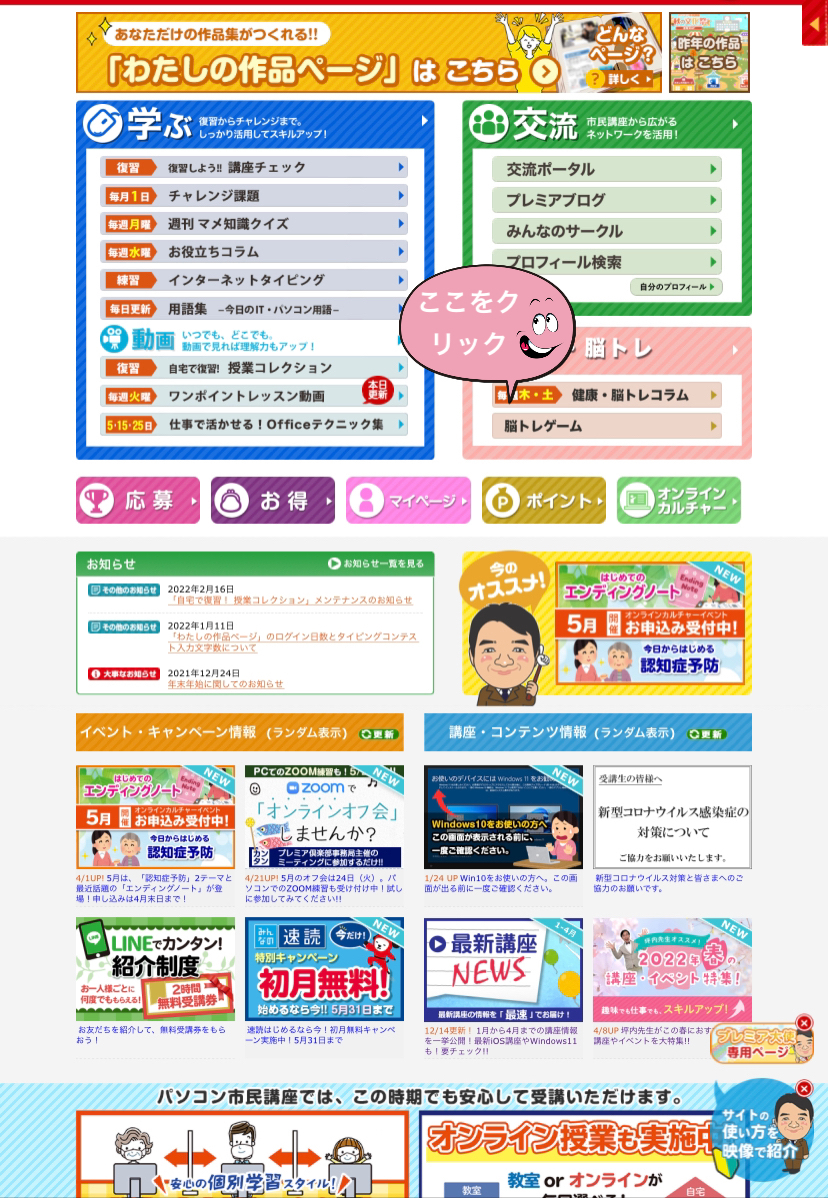The height and width of the screenshot is (1198, 828).
Task: Open 脳トレゲーム
Action: tap(606, 426)
